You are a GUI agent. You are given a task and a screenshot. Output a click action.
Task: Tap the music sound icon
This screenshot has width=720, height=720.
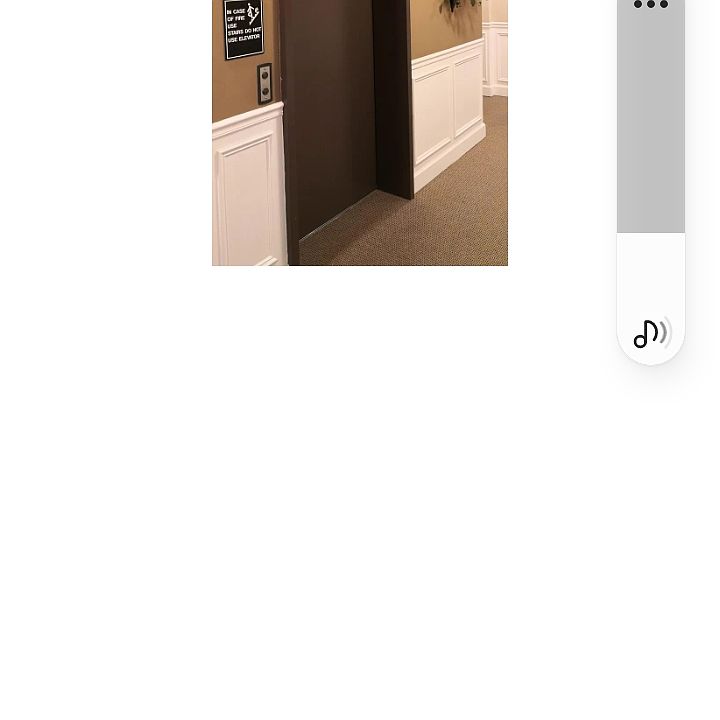(651, 333)
